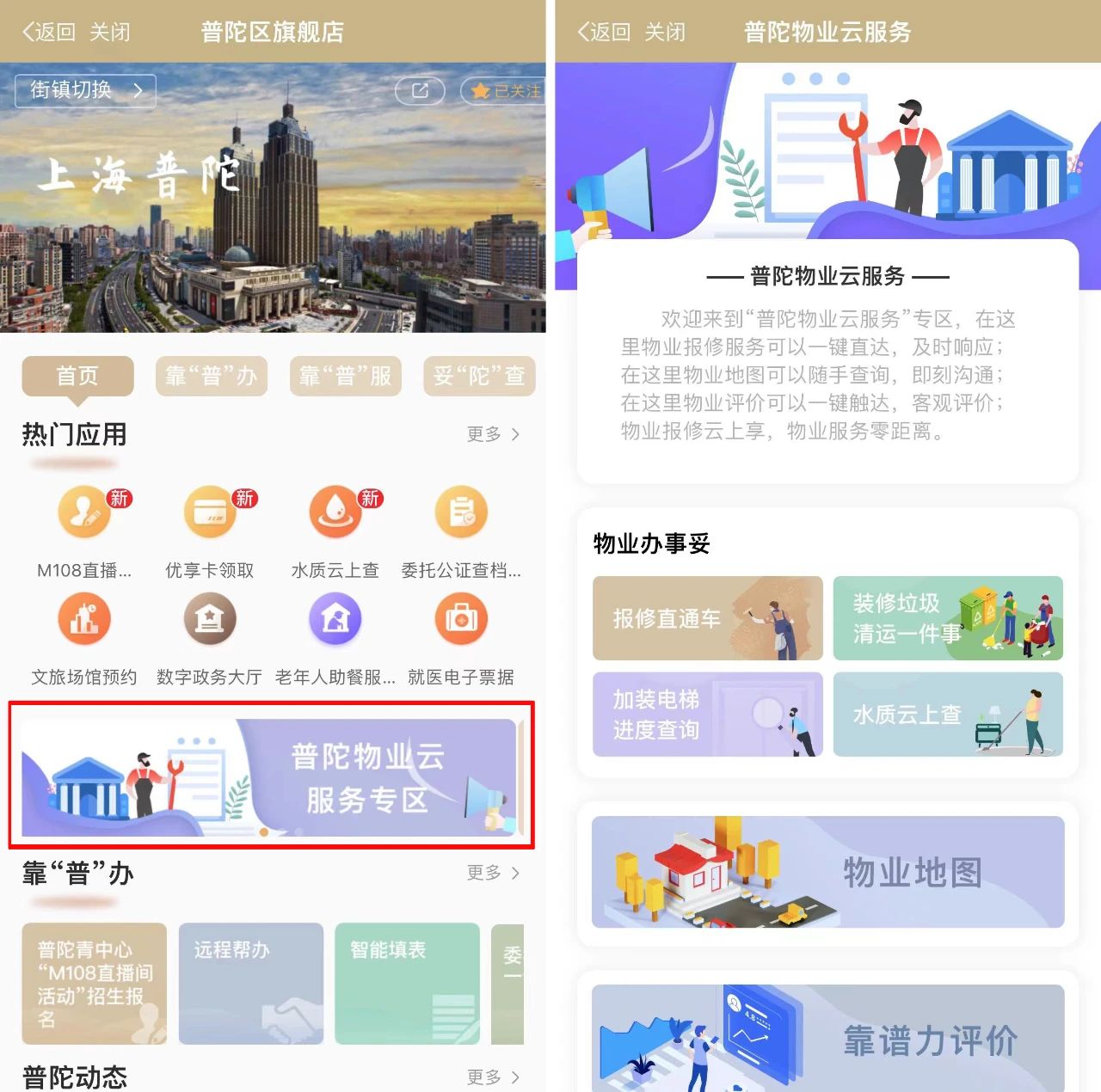
Task: Tap 关闭 on the 普陀物业云服务 page
Action: point(665,32)
